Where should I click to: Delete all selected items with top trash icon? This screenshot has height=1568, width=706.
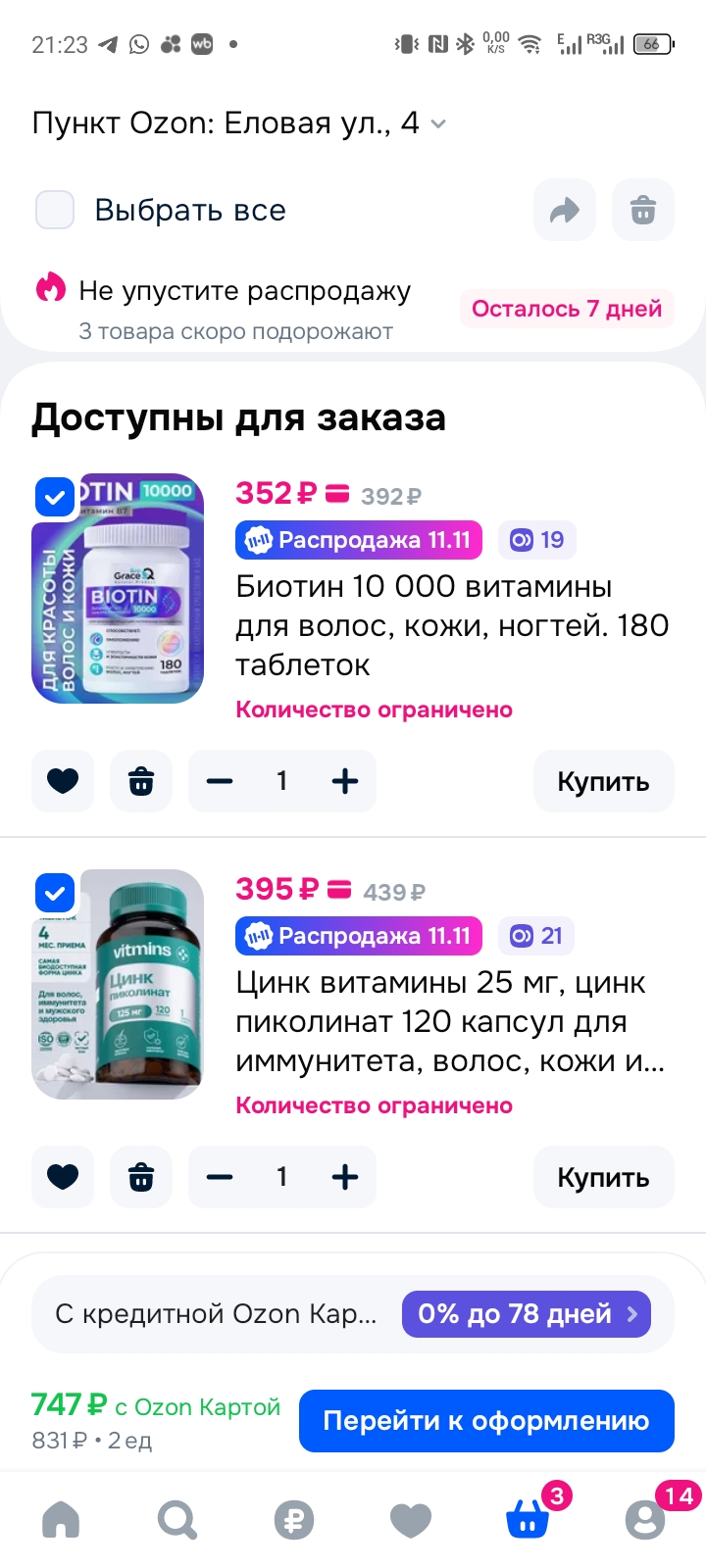click(642, 210)
